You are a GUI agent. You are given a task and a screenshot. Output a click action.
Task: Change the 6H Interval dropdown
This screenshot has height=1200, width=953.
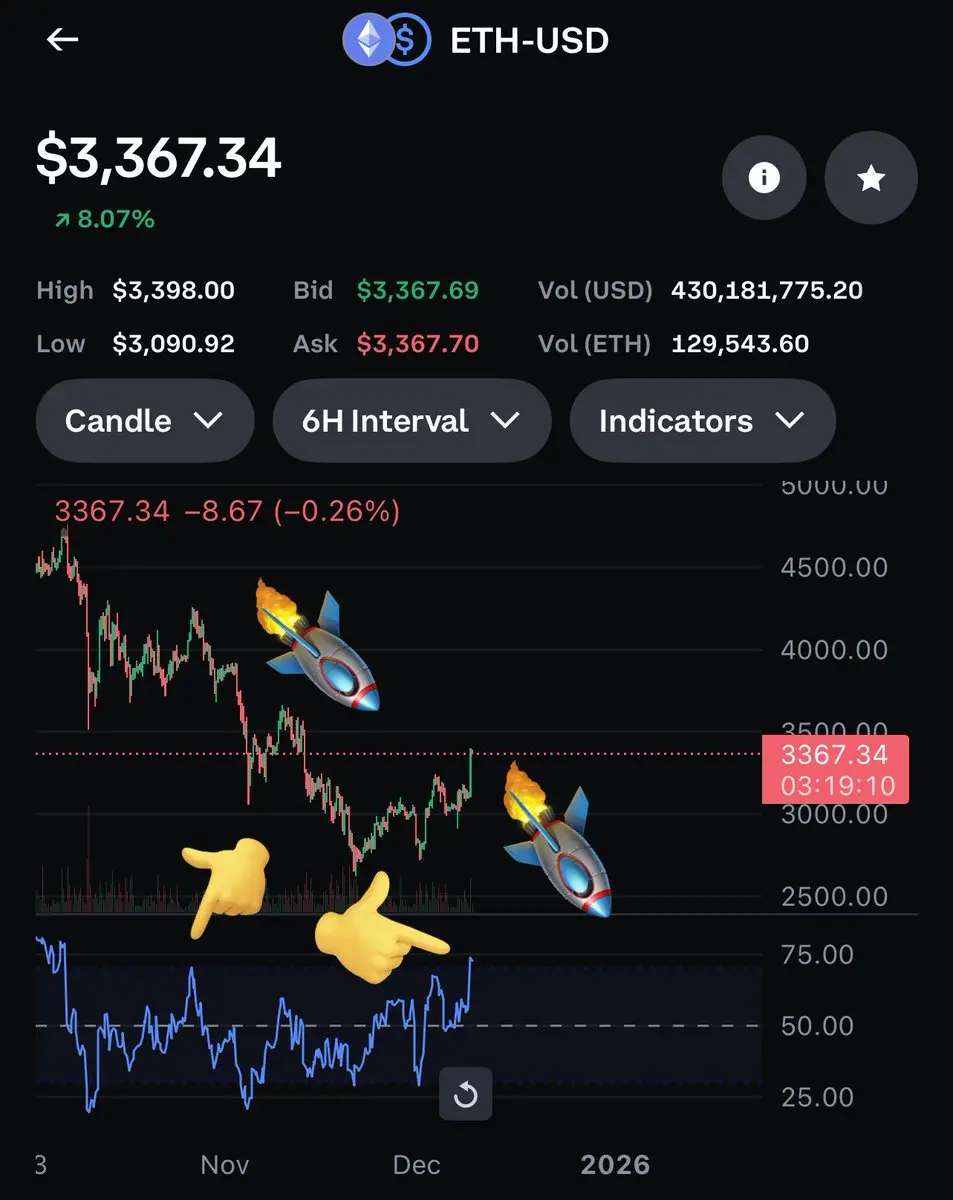click(x=411, y=420)
